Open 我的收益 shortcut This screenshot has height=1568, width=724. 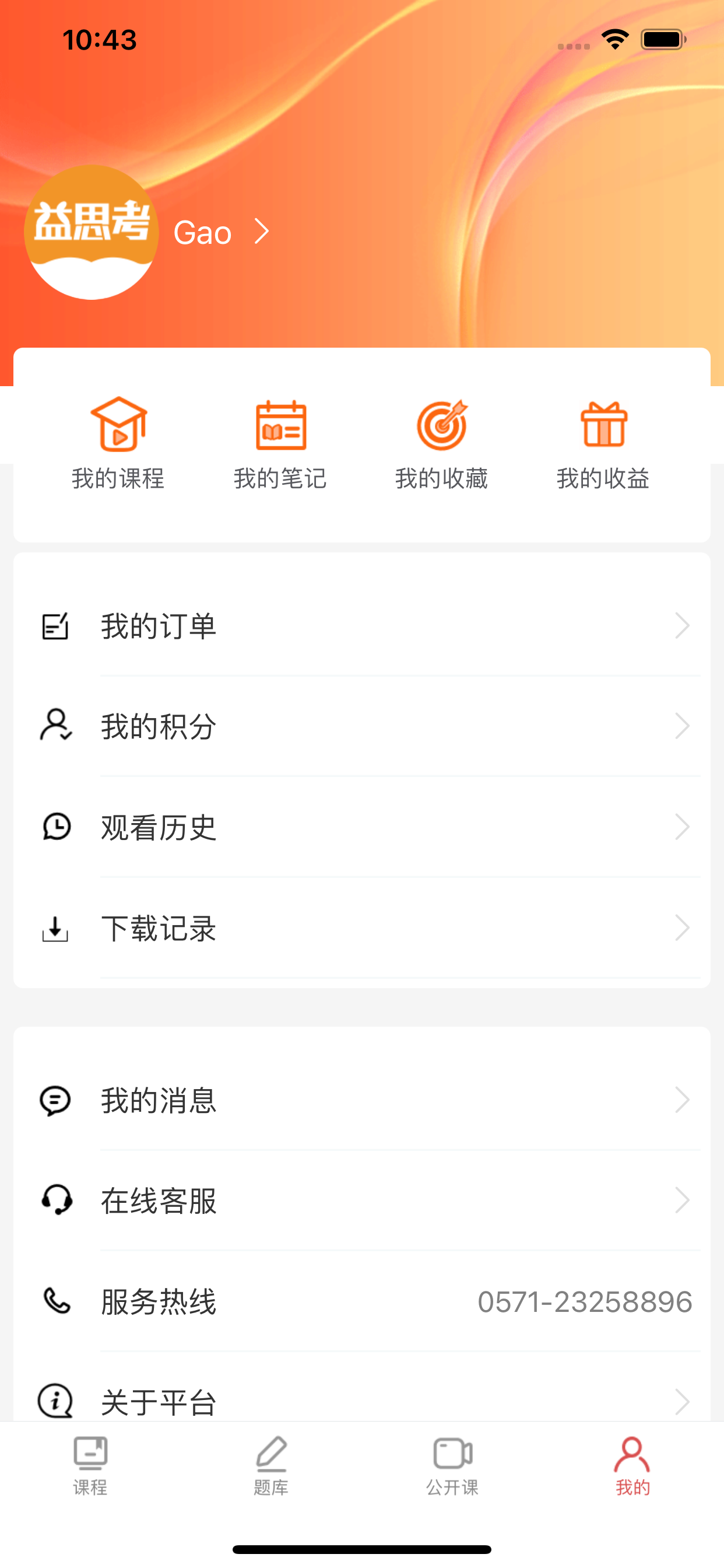[x=603, y=444]
